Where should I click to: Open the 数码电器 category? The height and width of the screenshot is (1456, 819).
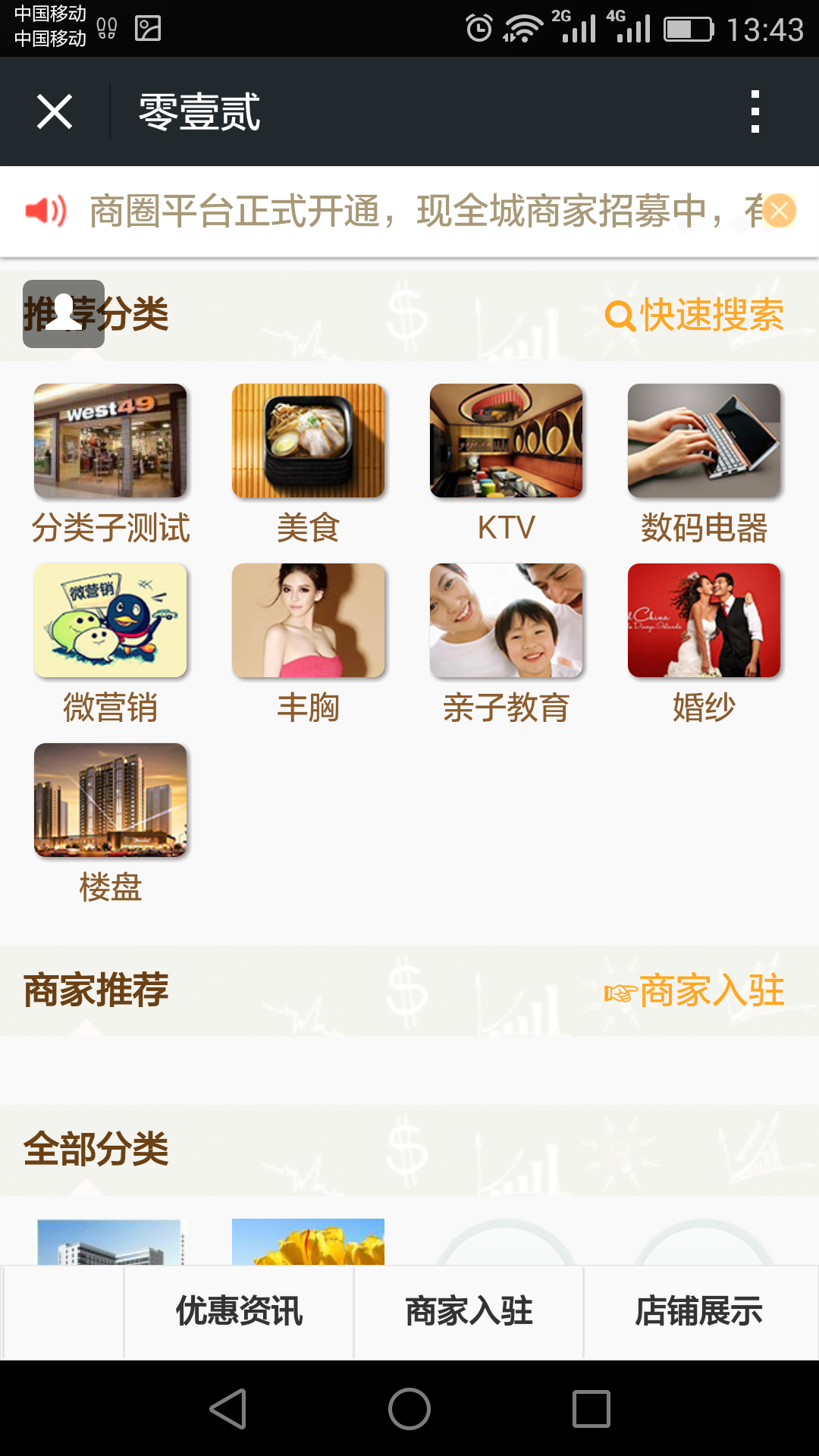(704, 464)
